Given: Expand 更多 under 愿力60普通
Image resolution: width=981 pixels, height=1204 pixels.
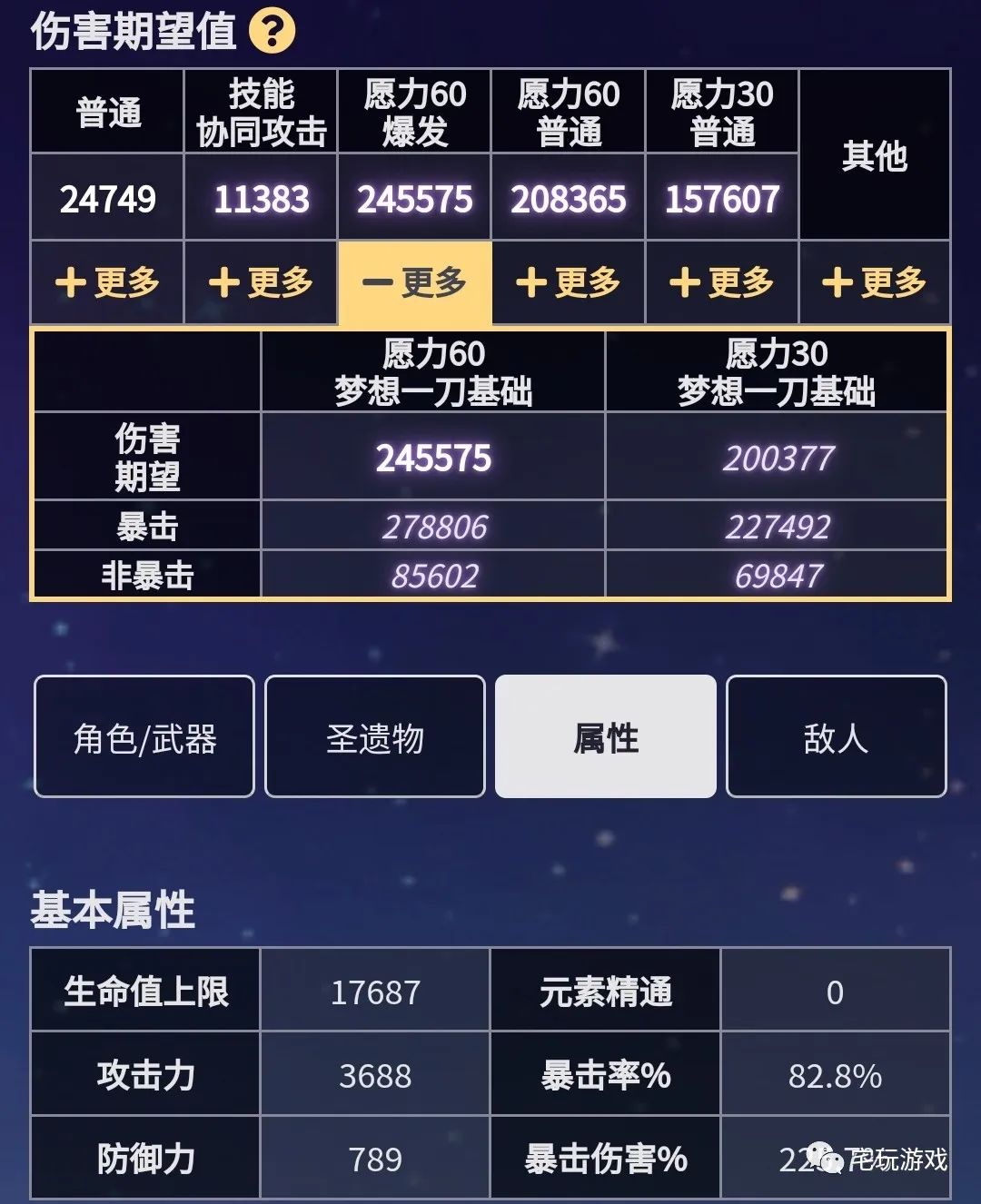Looking at the screenshot, I should pos(568,282).
